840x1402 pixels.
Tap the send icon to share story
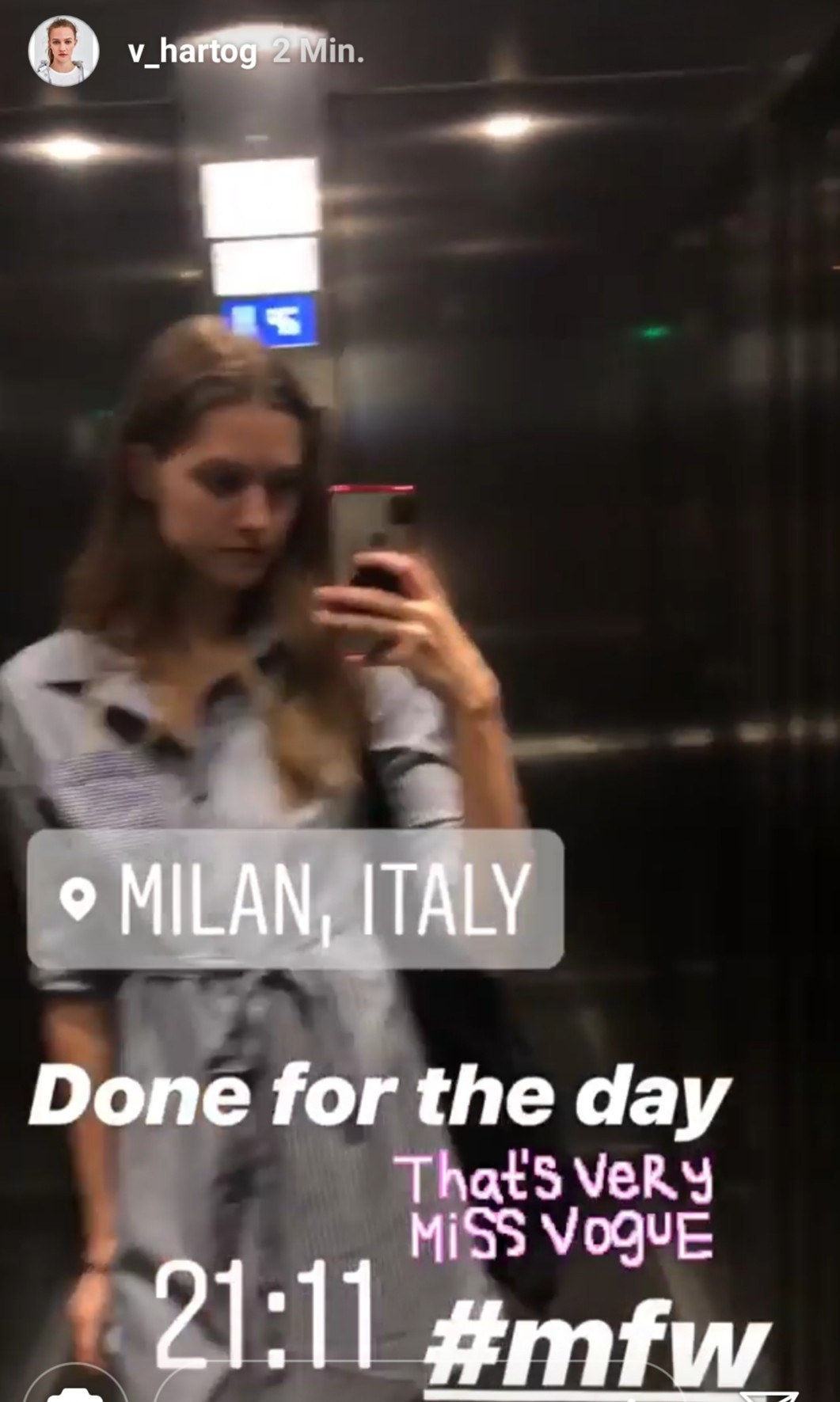click(x=770, y=1393)
